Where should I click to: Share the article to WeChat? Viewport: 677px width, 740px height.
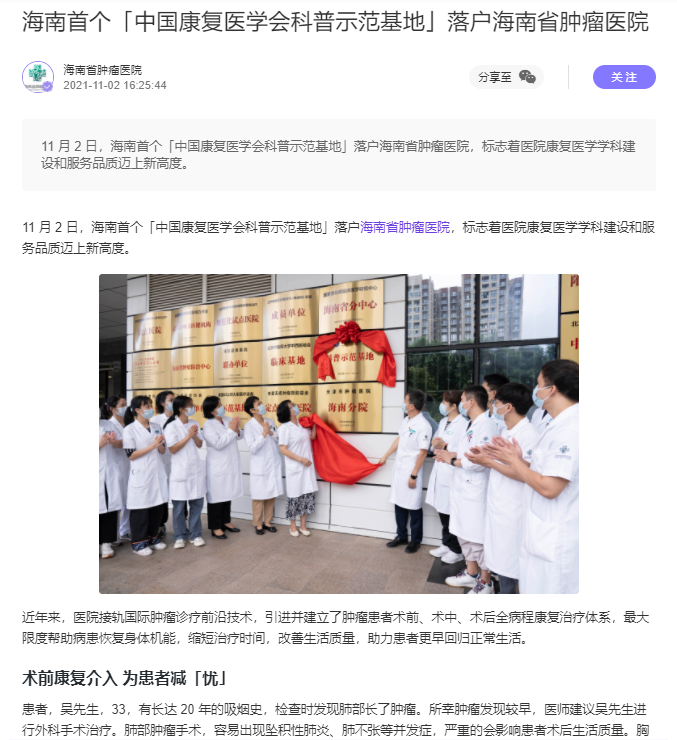tap(527, 77)
